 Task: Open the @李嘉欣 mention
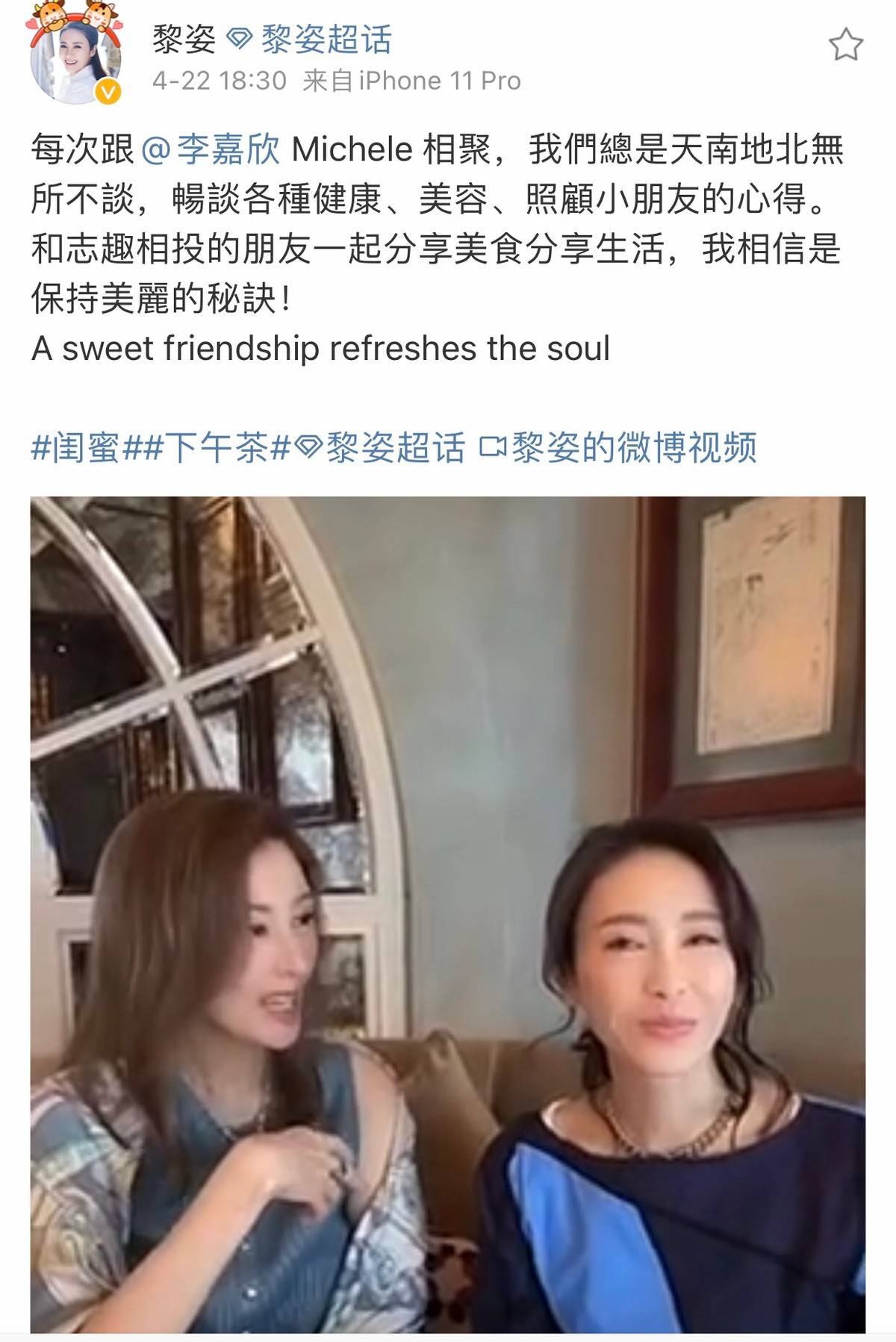(x=210, y=149)
